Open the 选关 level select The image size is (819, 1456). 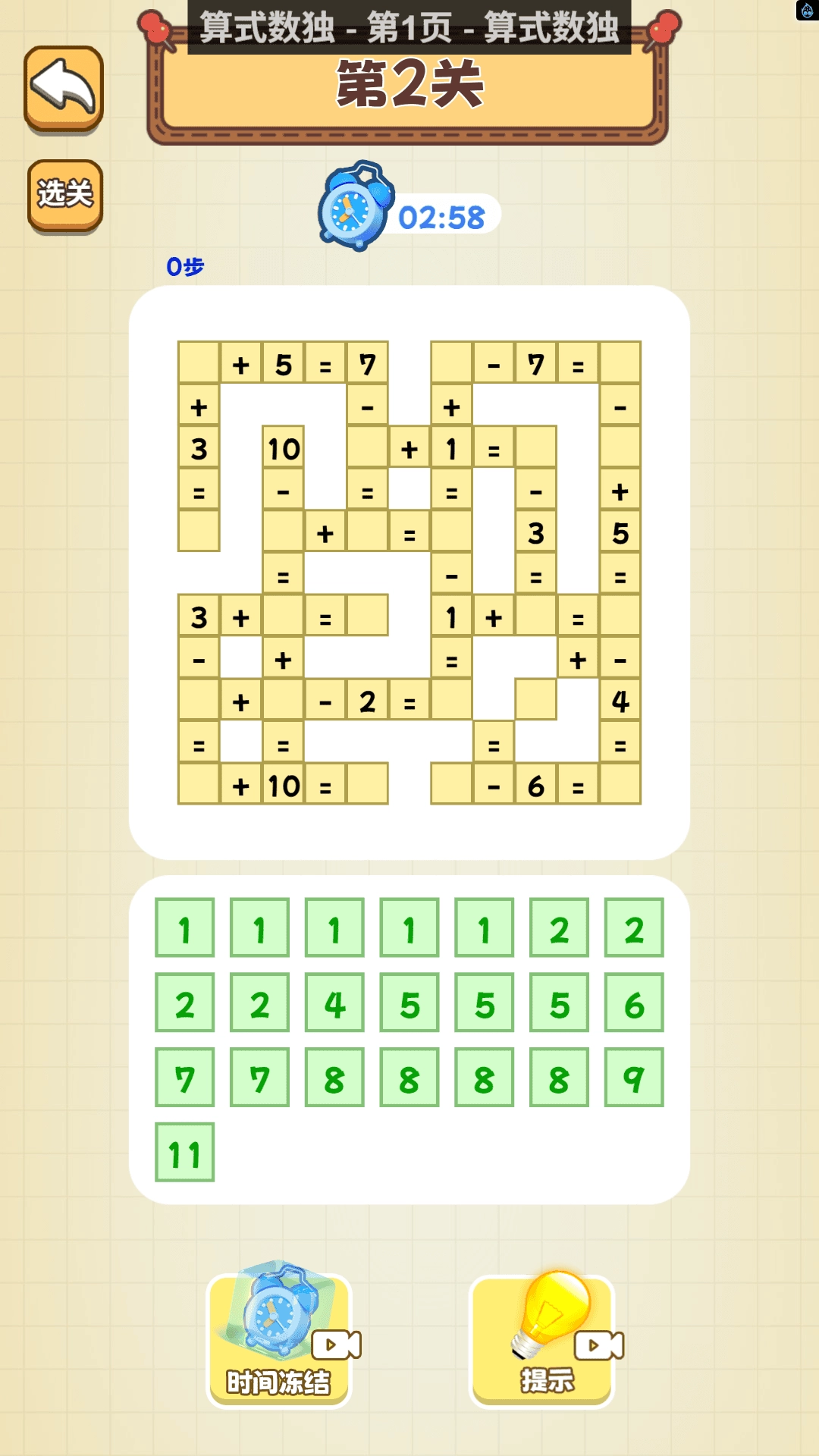click(x=65, y=194)
